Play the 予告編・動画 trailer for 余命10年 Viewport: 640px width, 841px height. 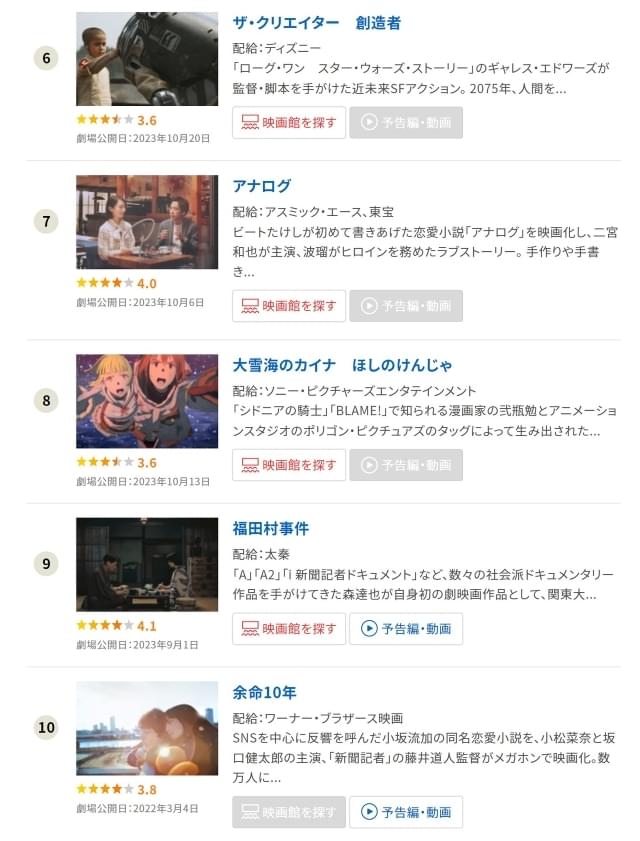(406, 812)
